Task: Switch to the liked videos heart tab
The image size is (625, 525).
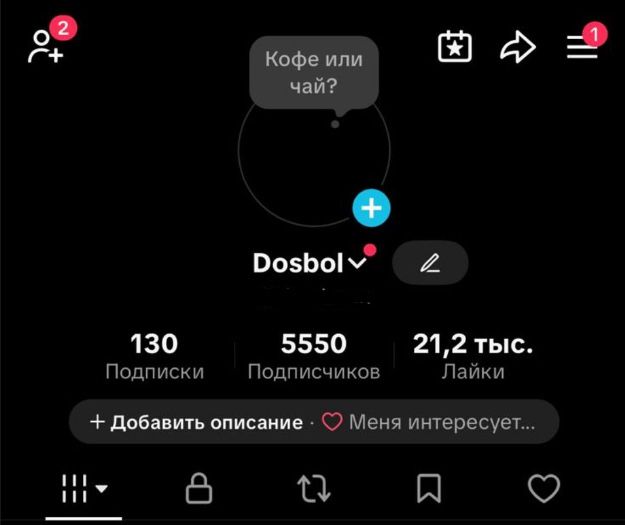Action: pos(543,489)
